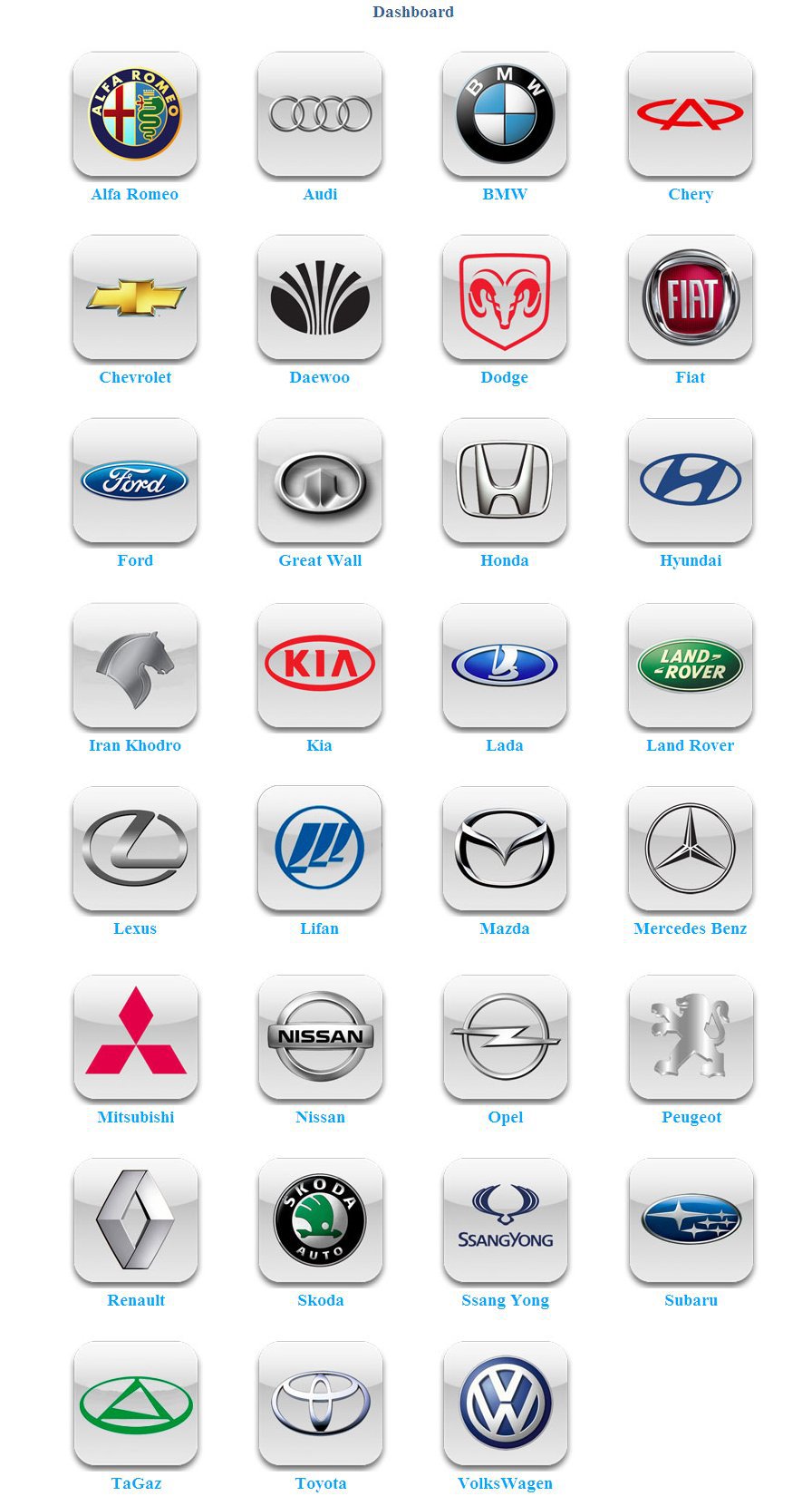
Task: Open the Ford tile
Action: 135,481
